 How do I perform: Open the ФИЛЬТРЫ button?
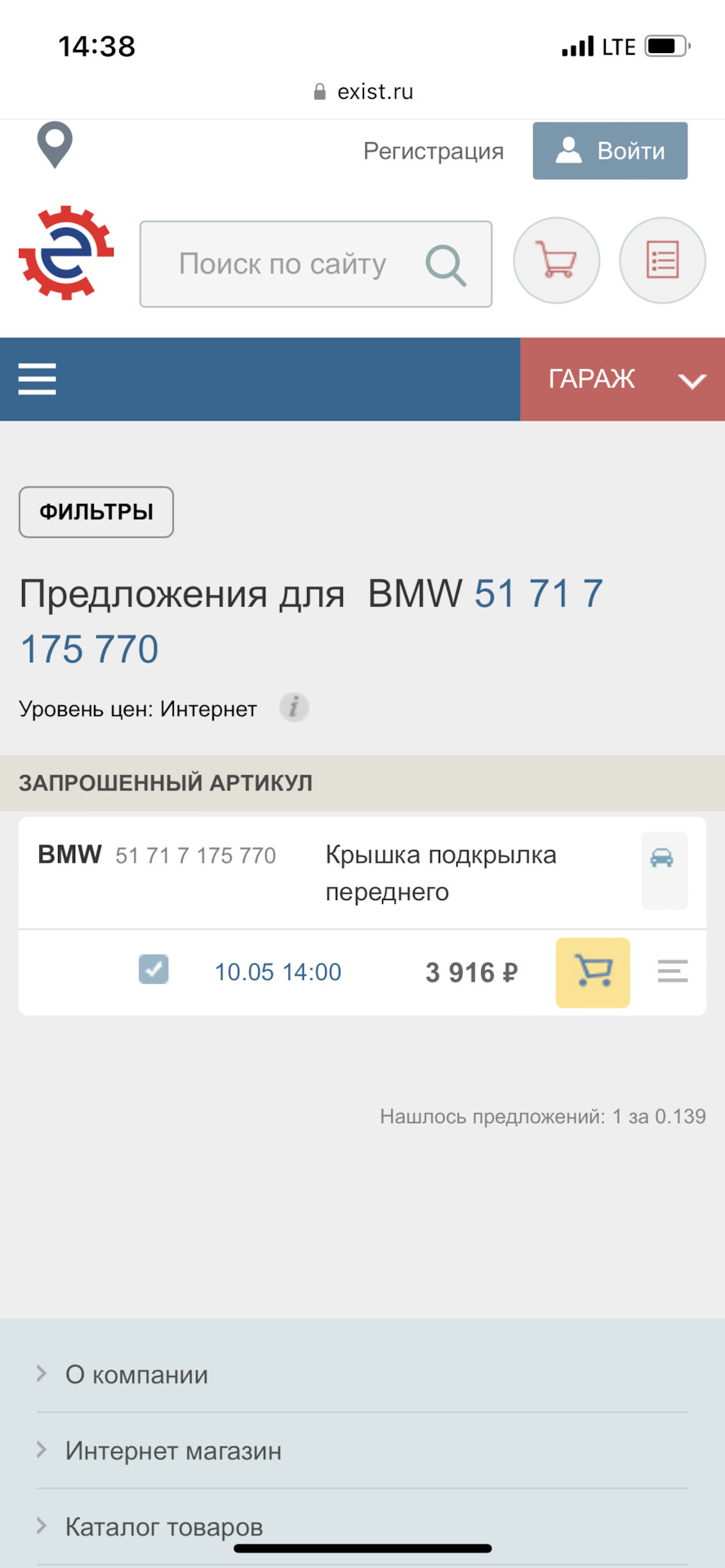[96, 512]
